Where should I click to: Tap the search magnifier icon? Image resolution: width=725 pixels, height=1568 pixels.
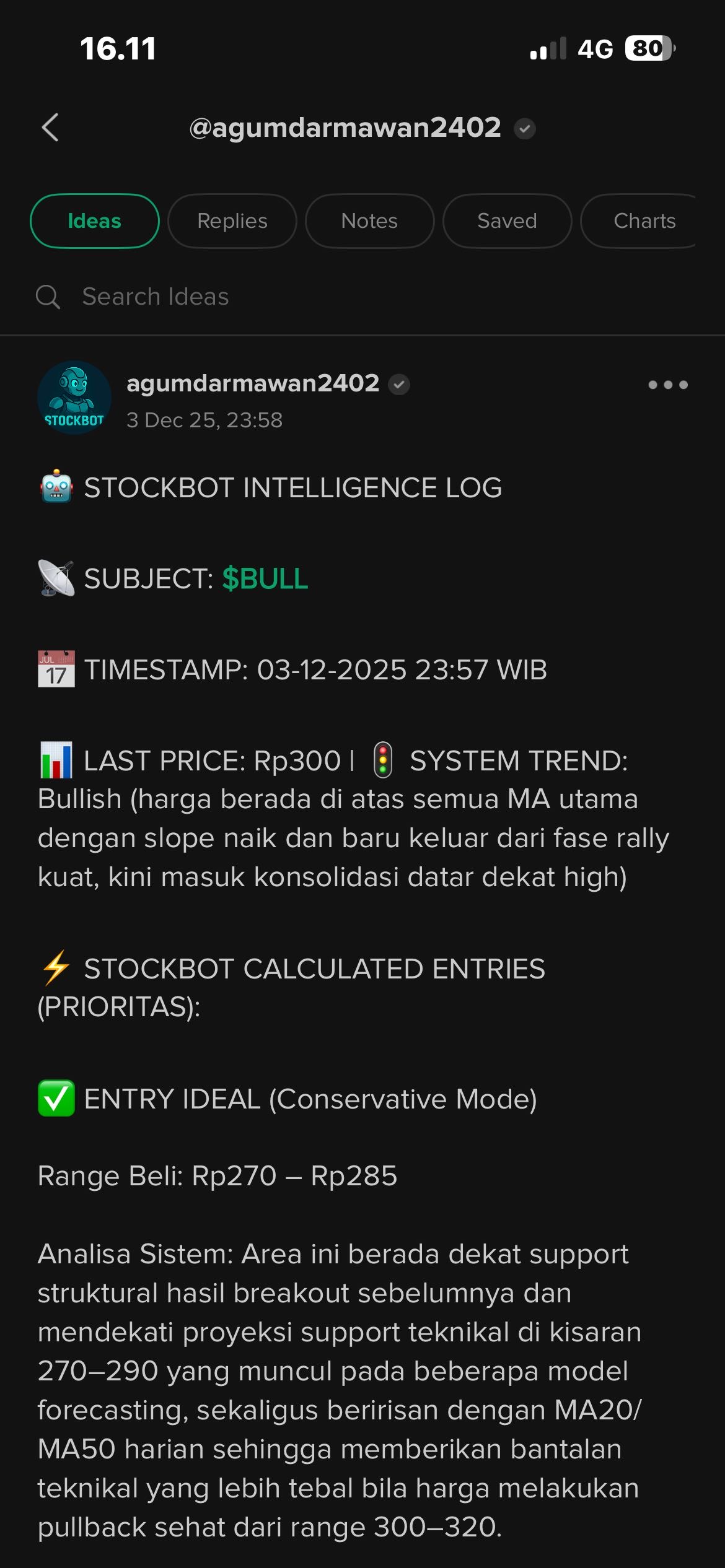point(48,297)
